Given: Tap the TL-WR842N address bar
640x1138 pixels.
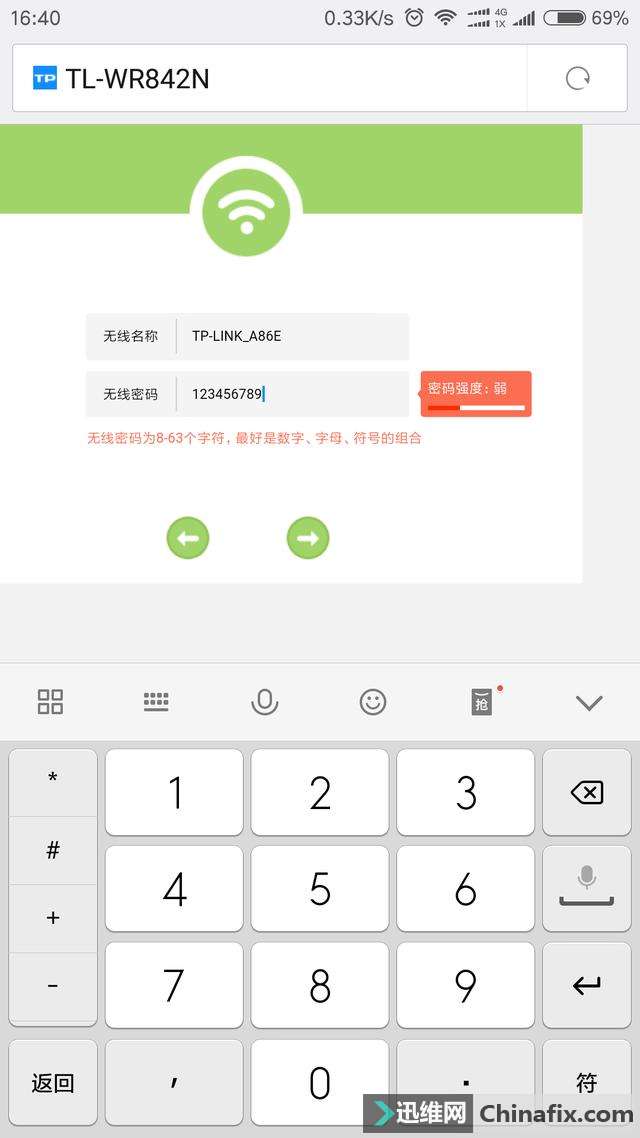Looking at the screenshot, I should (270, 78).
